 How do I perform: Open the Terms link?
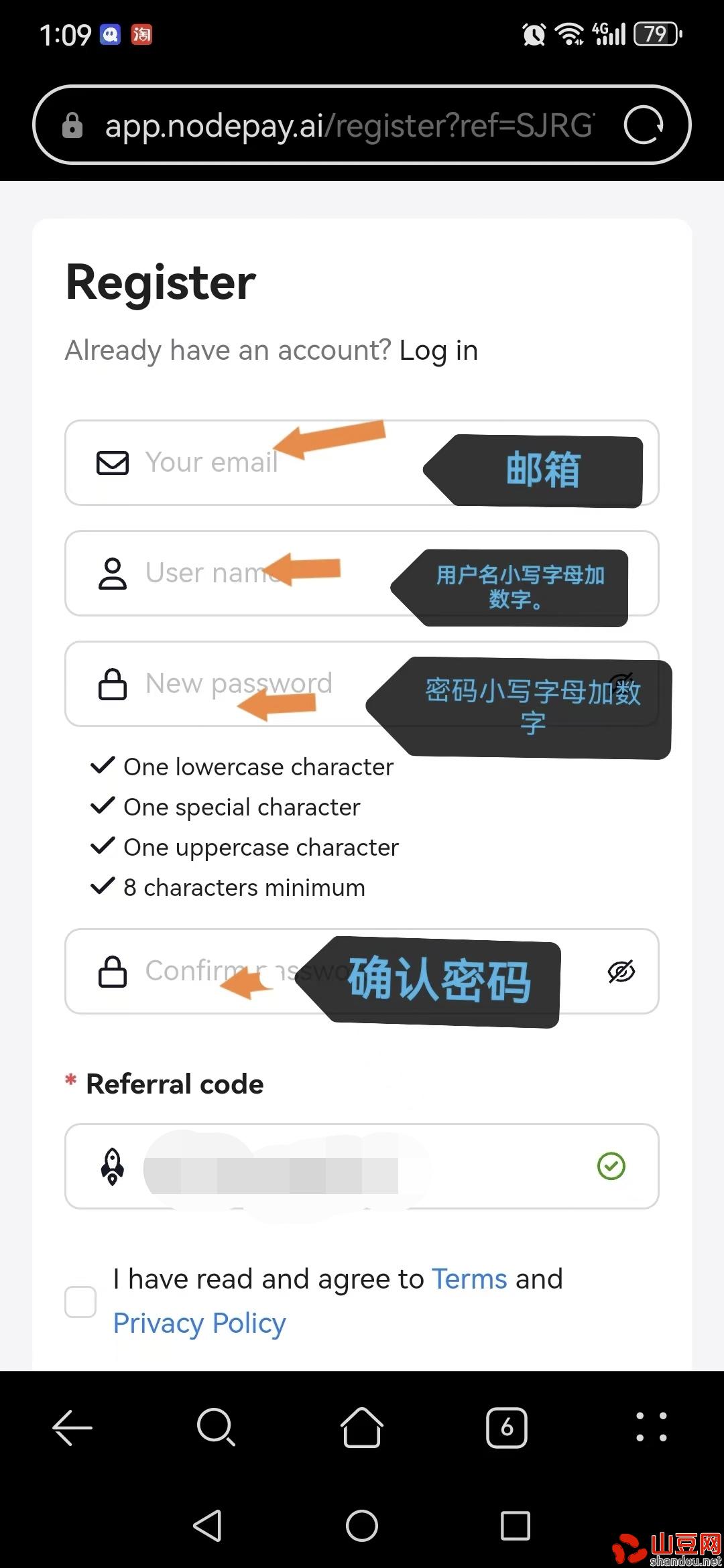[x=469, y=1279]
